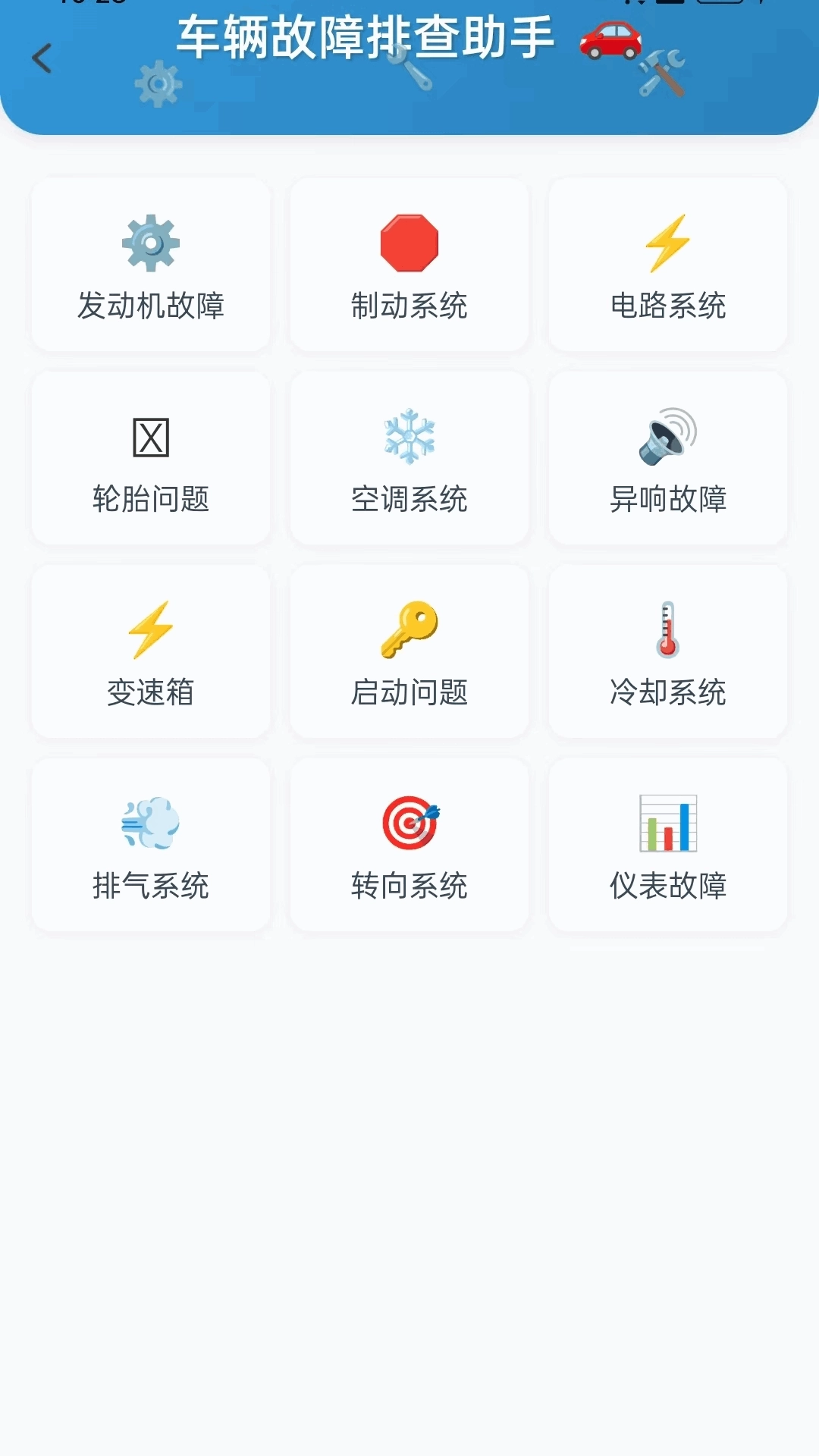Select the snowflake air conditioning icon

pyautogui.click(x=408, y=436)
